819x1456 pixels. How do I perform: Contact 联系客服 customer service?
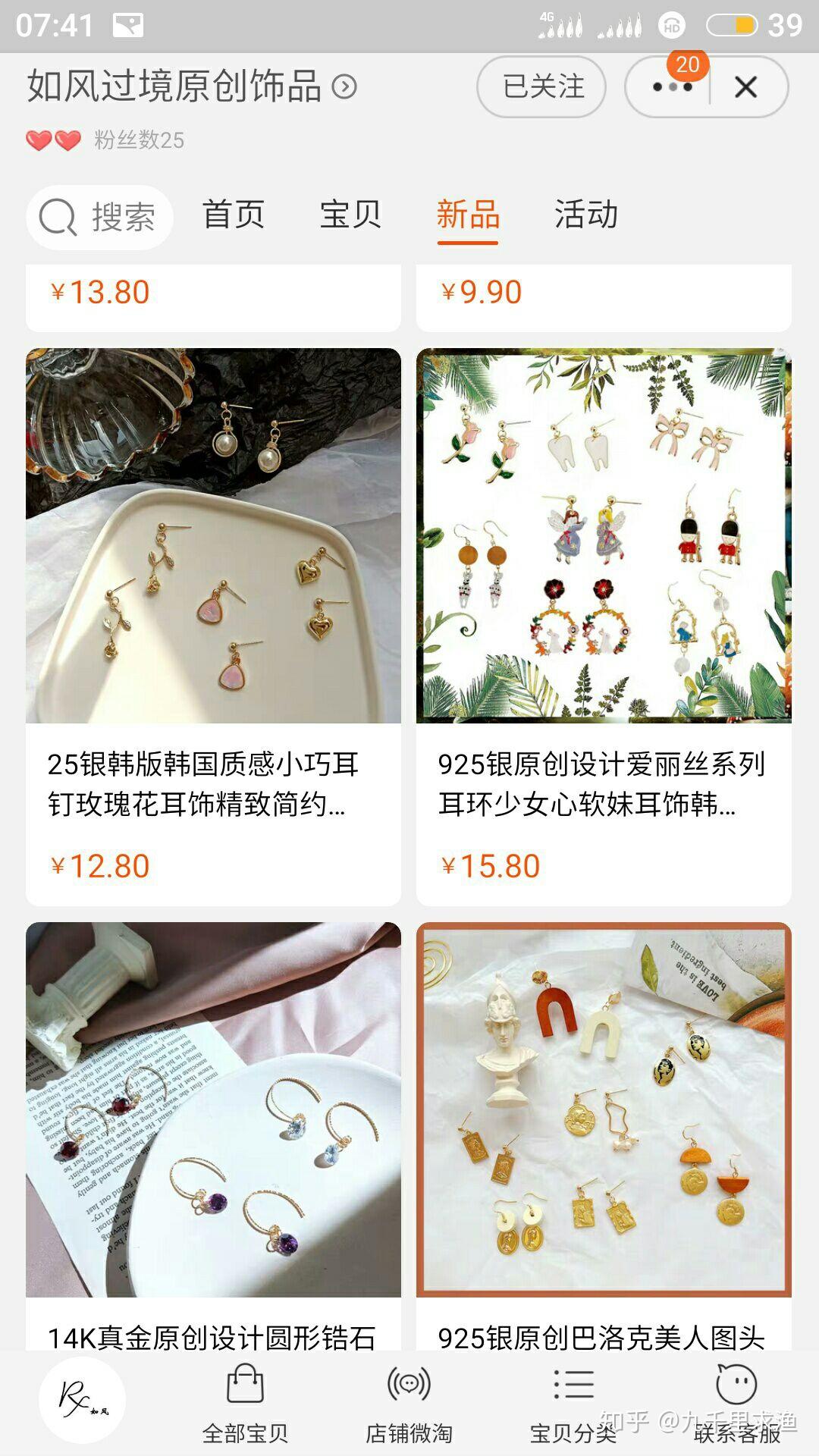coord(736,1403)
